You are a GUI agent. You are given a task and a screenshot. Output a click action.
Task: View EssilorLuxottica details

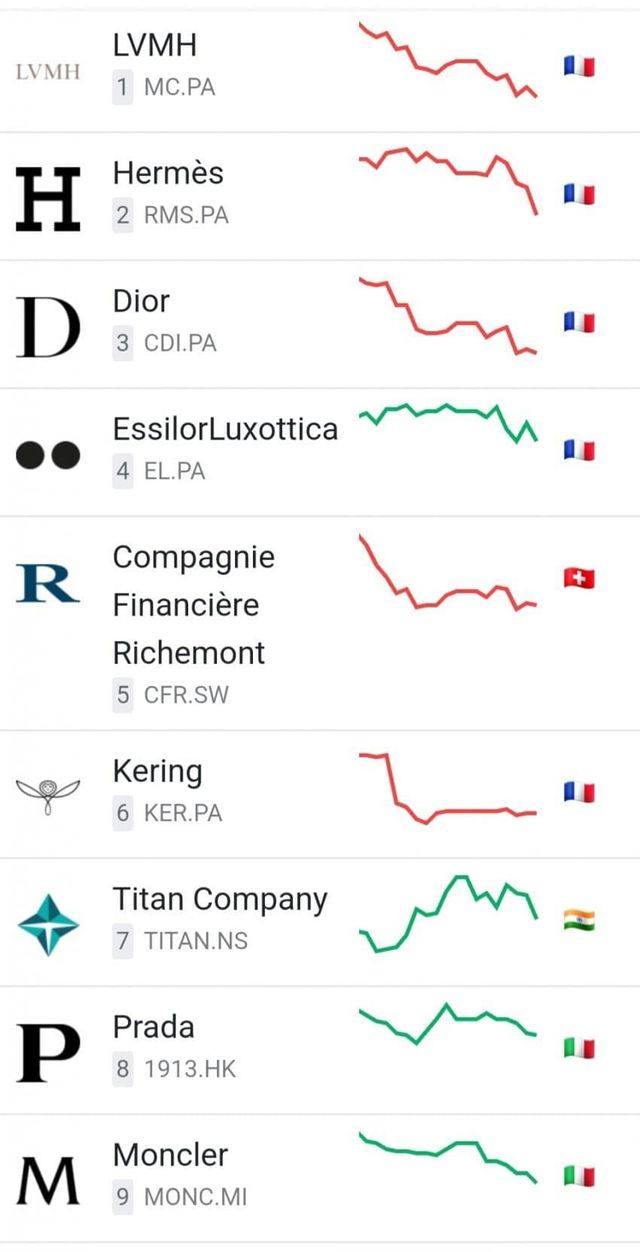click(x=225, y=429)
